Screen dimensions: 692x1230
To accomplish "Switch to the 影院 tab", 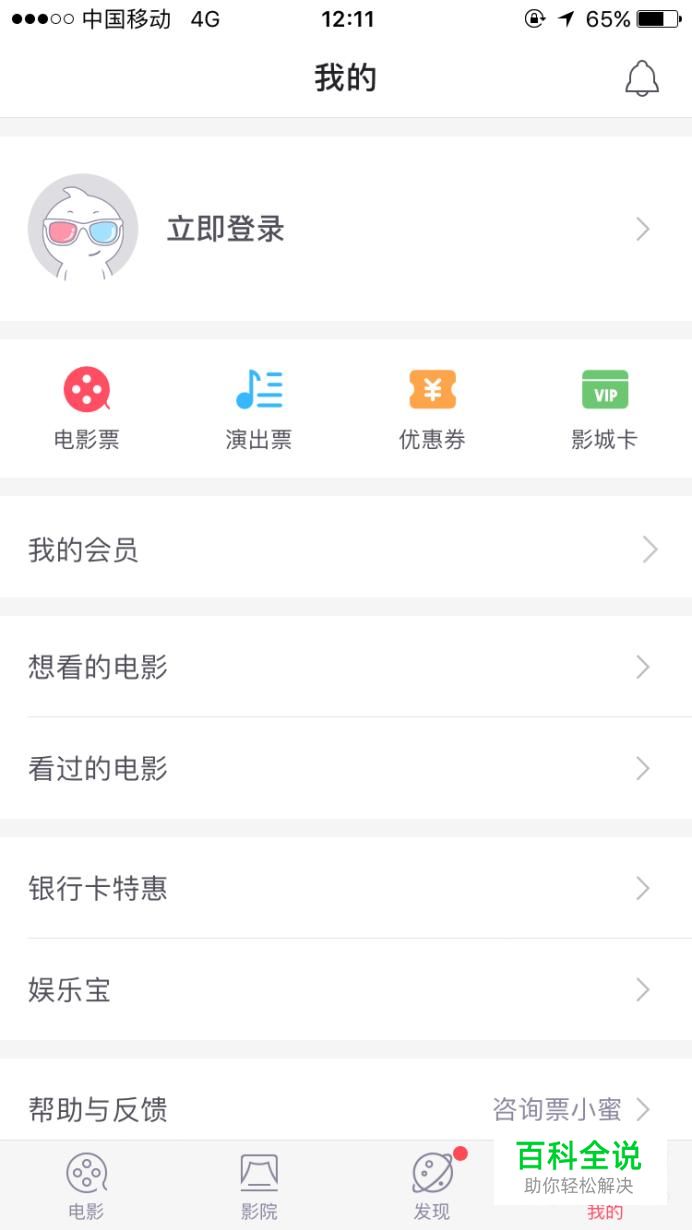I will click(x=259, y=1186).
